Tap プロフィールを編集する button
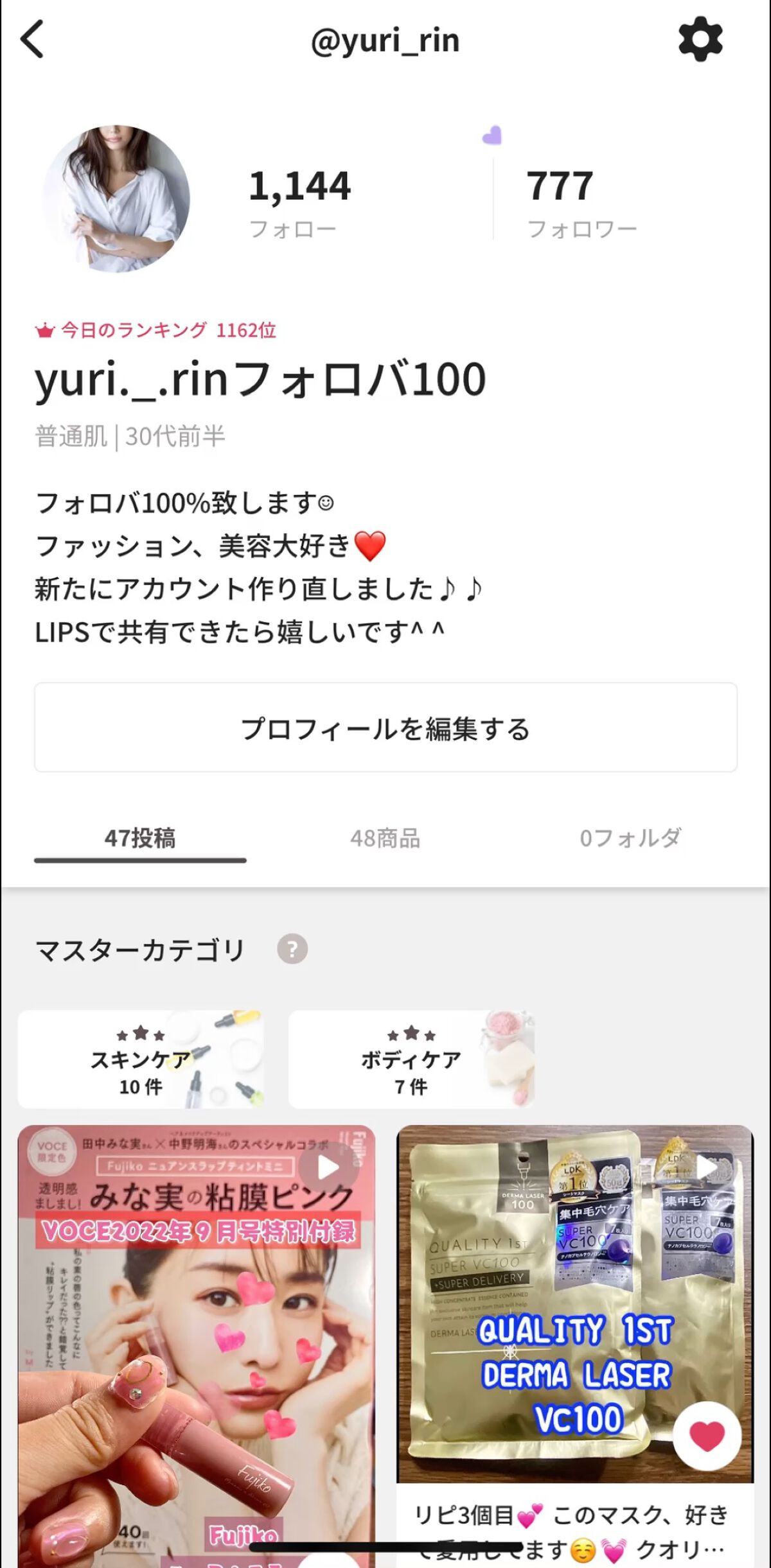The image size is (771, 1568). click(385, 729)
